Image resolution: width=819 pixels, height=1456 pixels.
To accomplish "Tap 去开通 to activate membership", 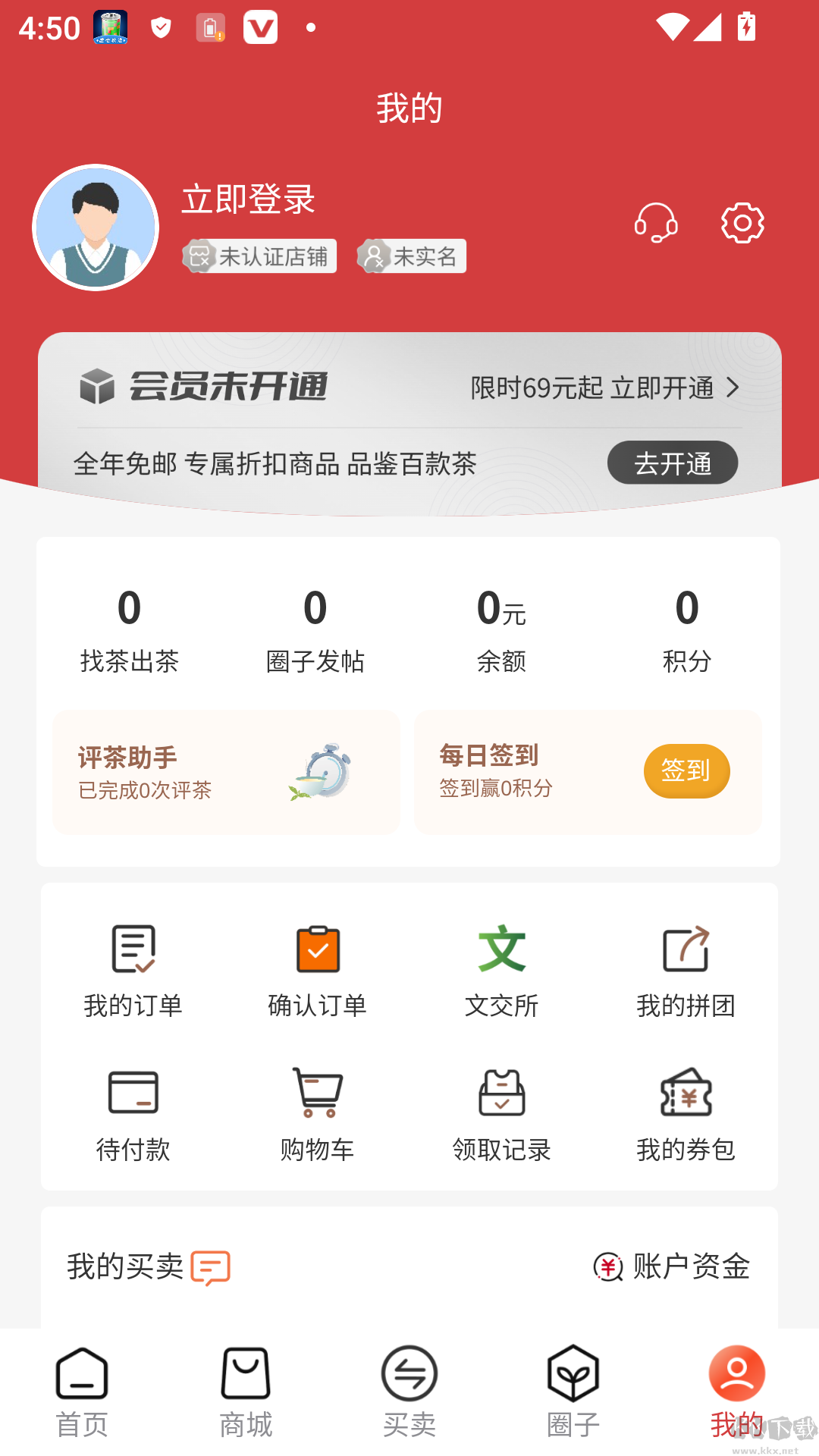I will pyautogui.click(x=672, y=463).
